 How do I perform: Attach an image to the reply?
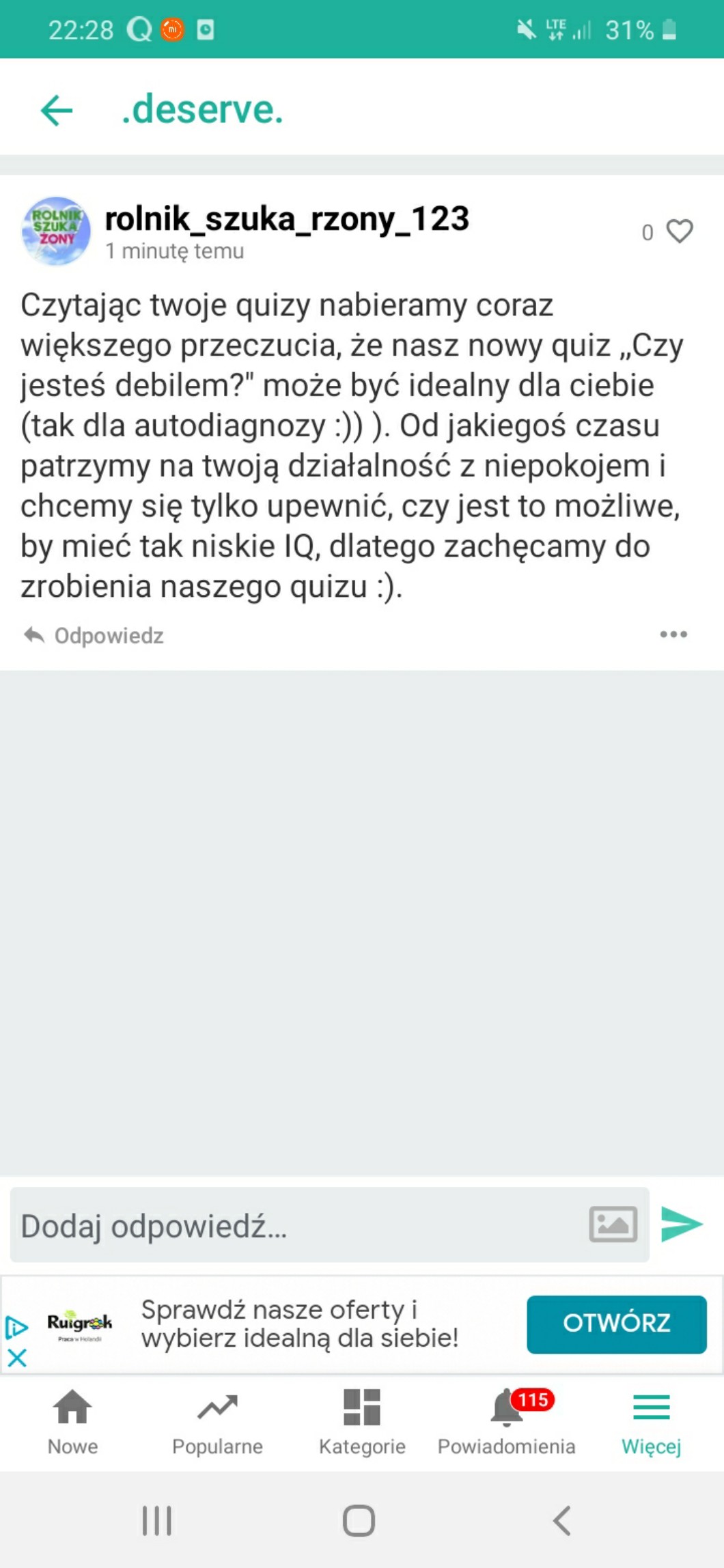(x=613, y=1224)
